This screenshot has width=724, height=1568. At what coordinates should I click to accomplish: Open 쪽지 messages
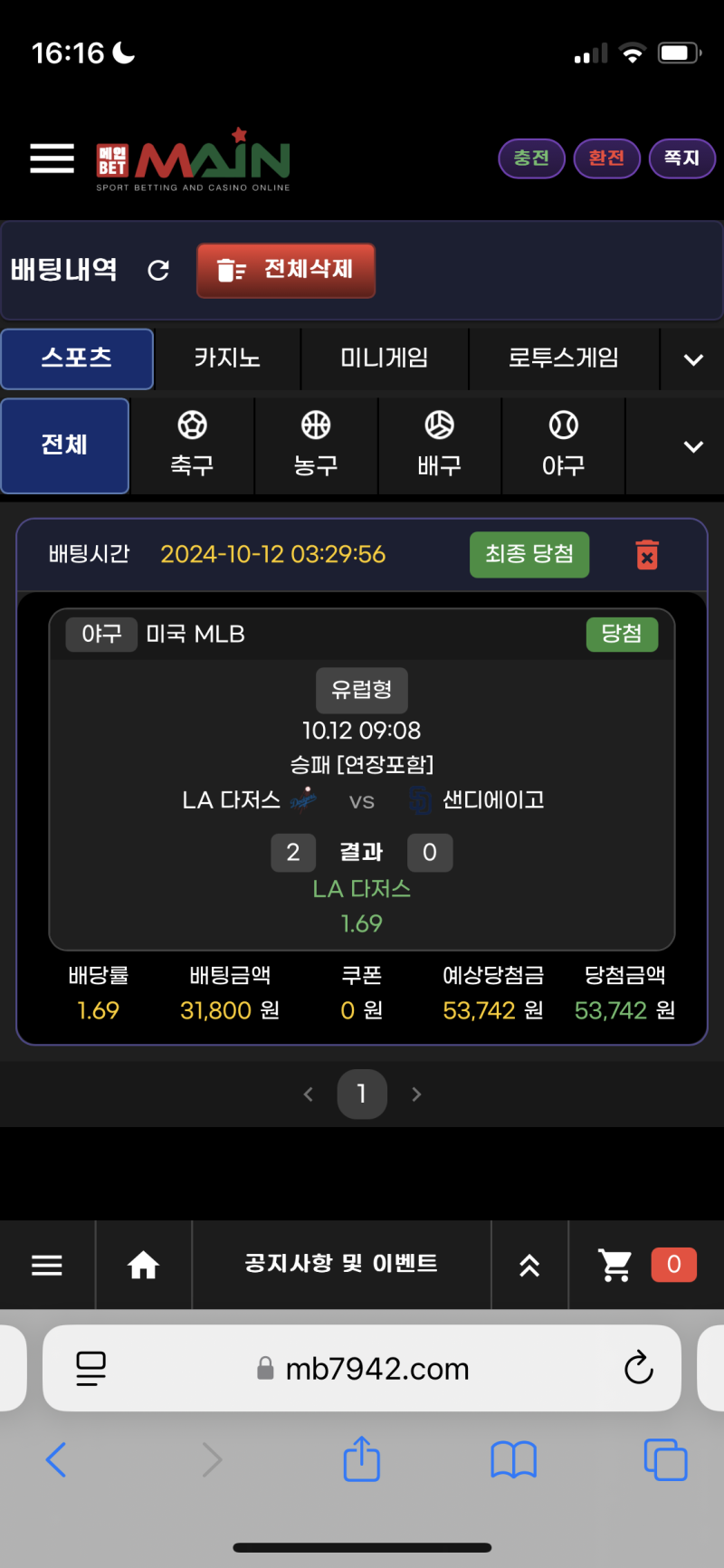681,158
